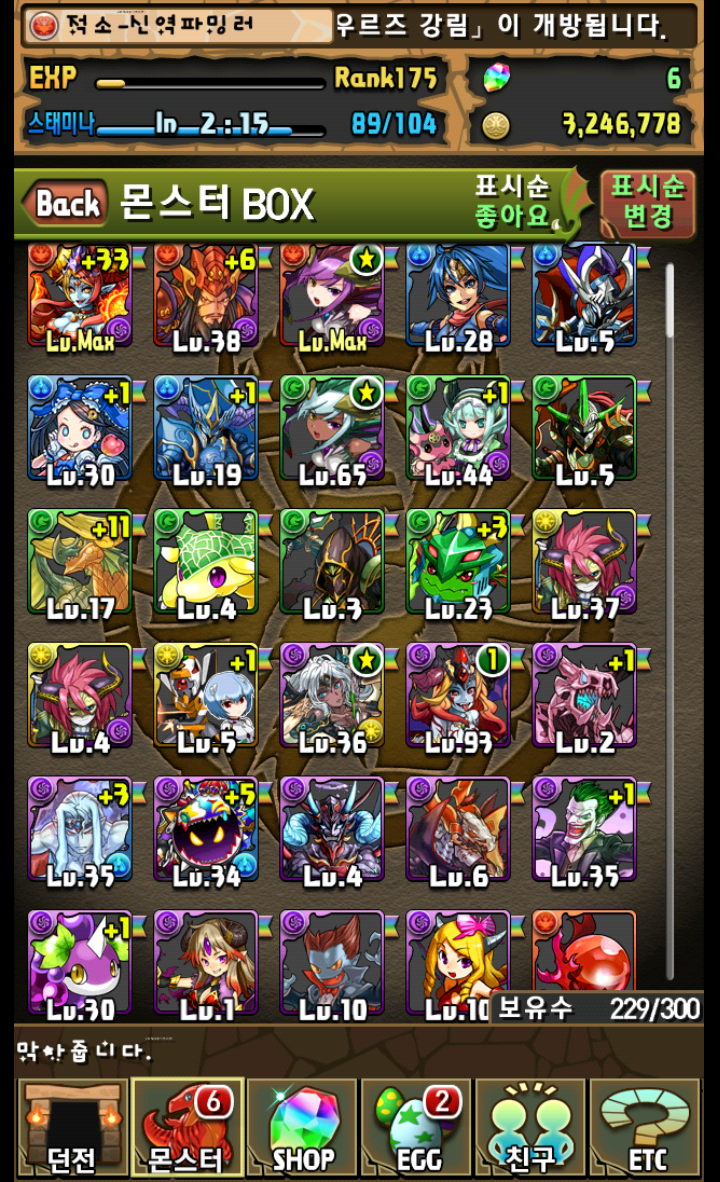Select the Lv.17 dragon with +11
The height and width of the screenshot is (1182, 720).
80,562
